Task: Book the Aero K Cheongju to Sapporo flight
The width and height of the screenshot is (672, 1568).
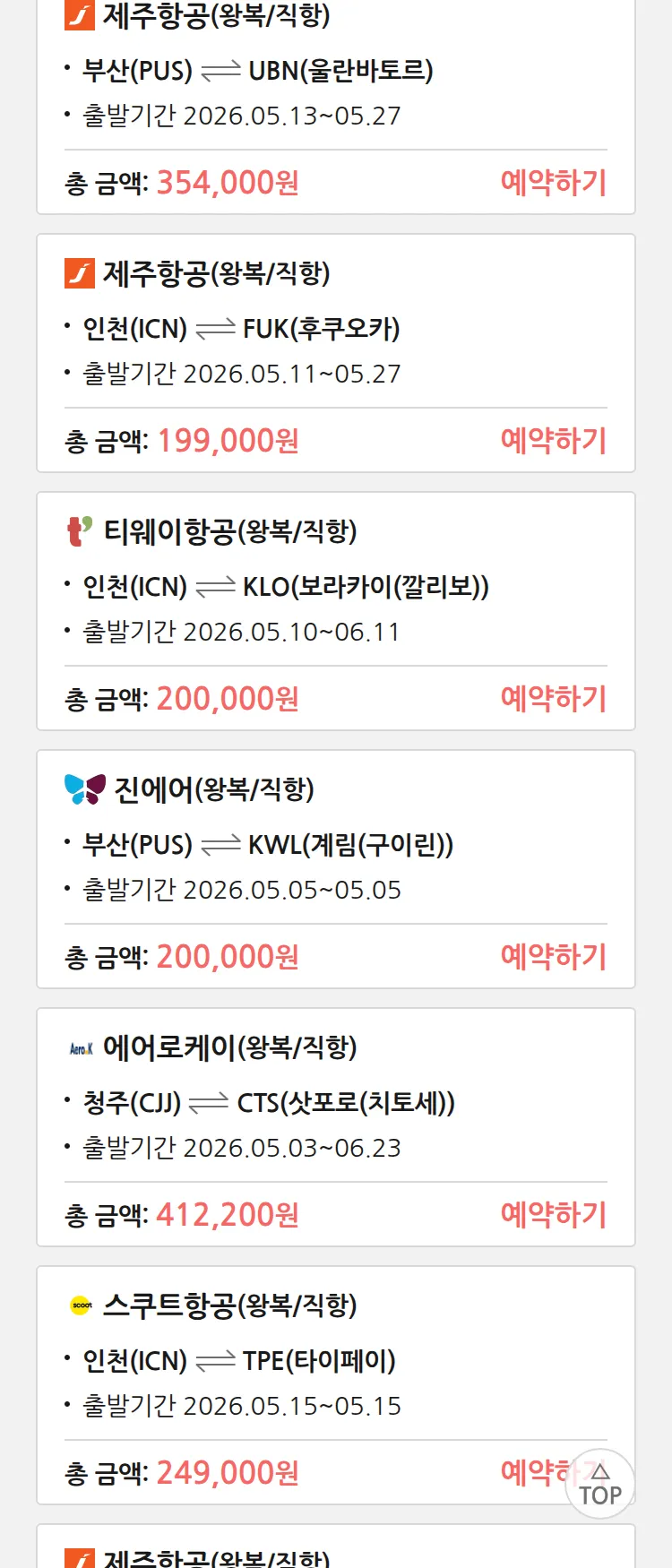Action: click(553, 1215)
